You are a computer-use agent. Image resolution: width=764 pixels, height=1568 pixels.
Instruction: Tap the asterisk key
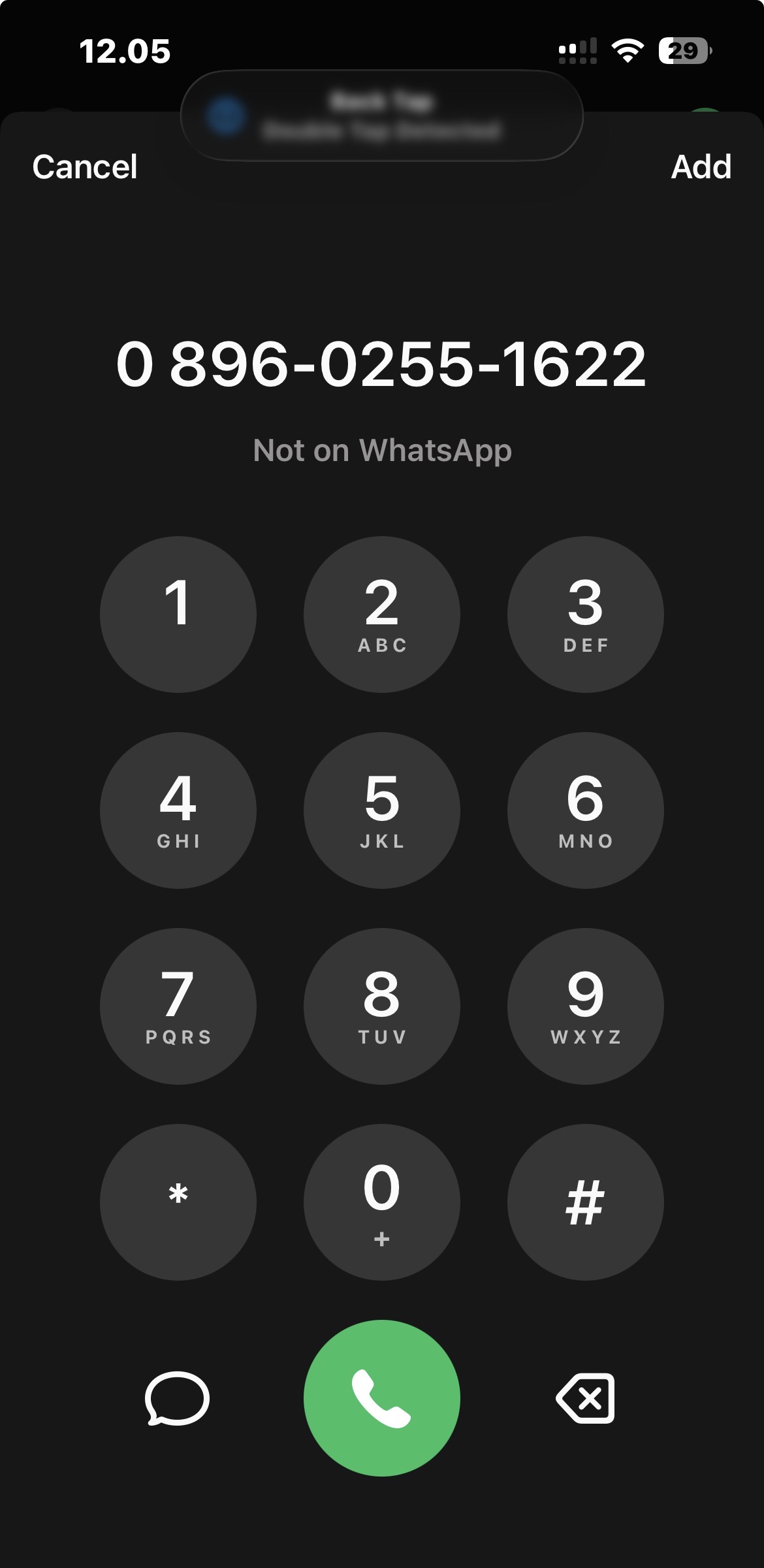click(178, 1202)
